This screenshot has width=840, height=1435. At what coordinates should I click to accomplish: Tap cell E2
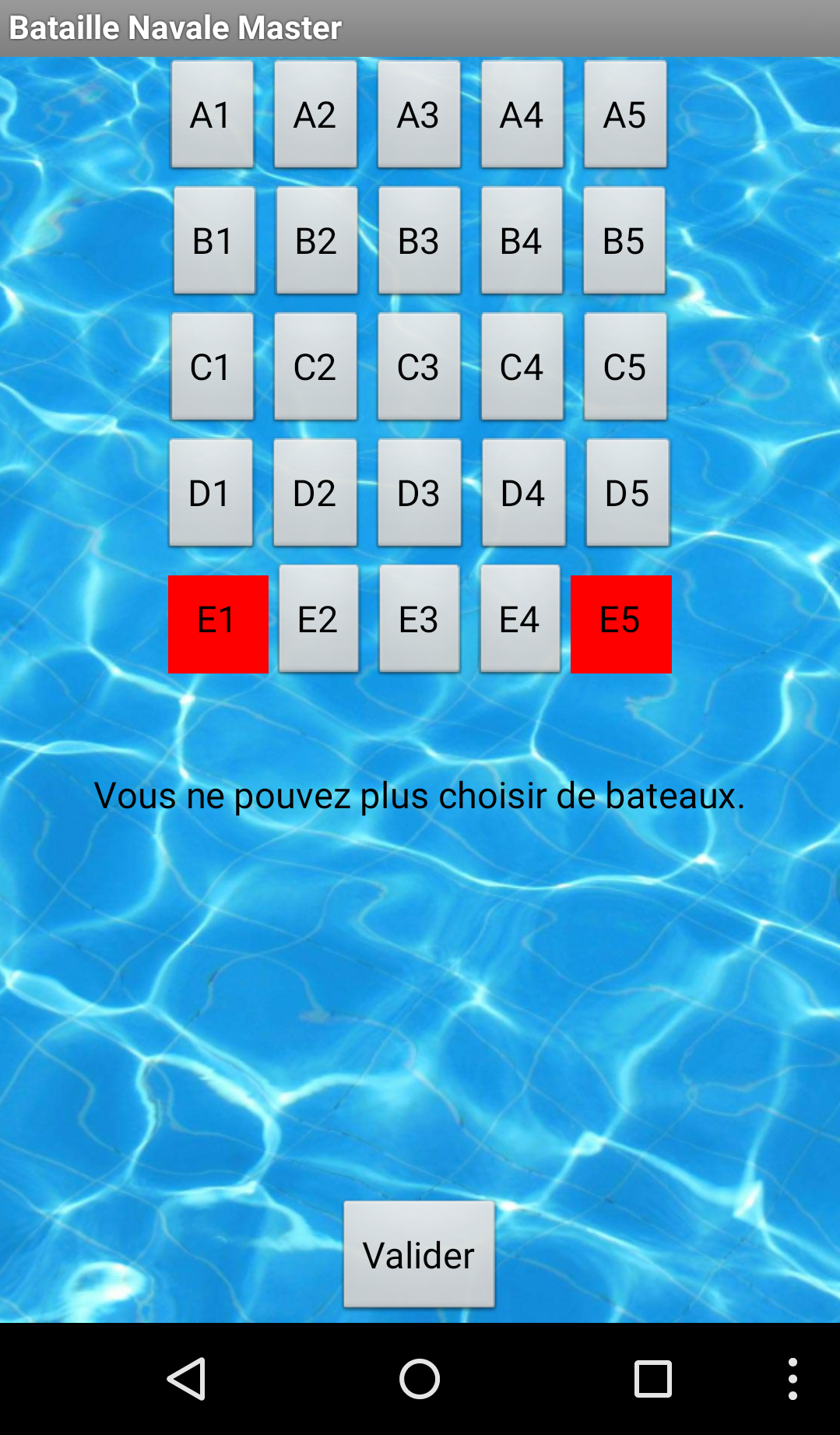click(x=318, y=619)
